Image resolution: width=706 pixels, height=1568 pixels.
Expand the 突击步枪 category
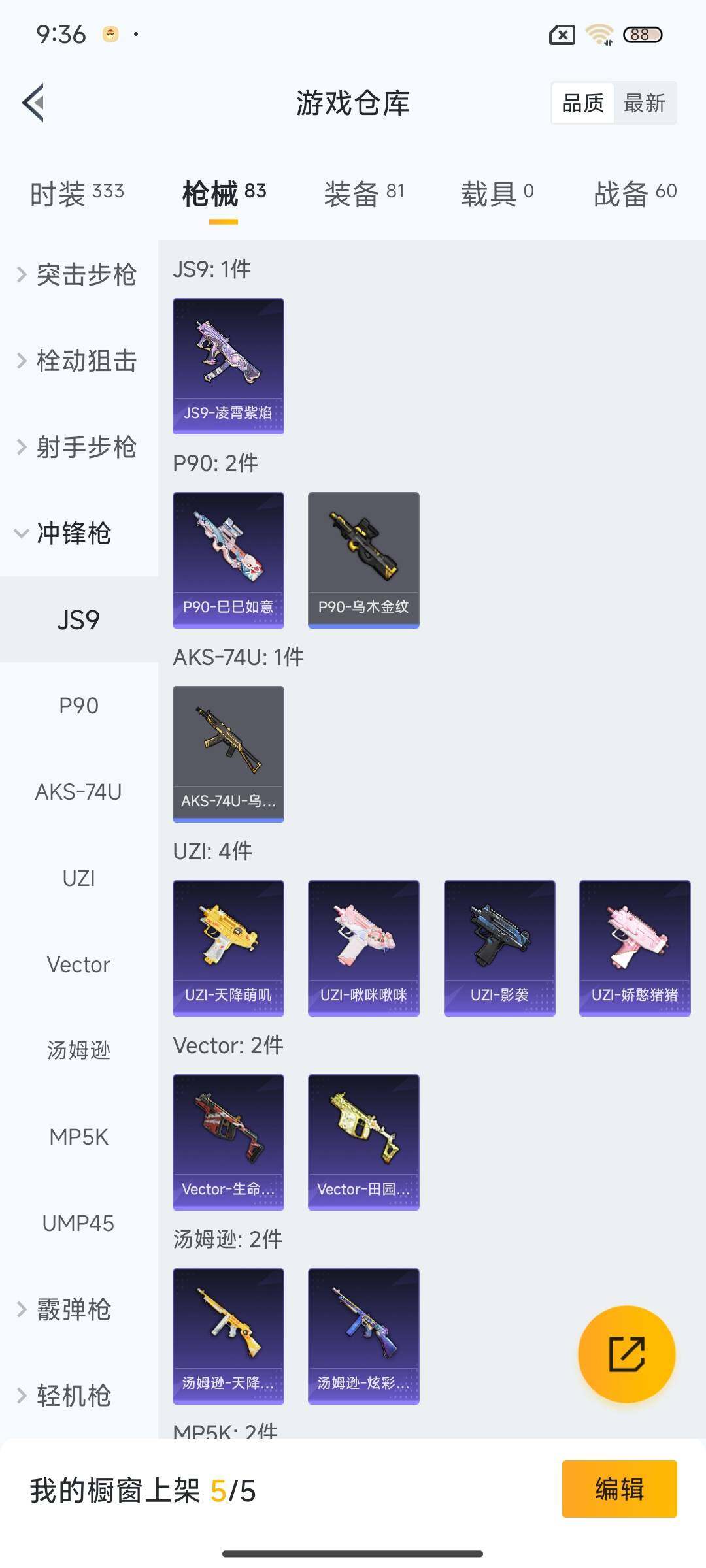78,274
